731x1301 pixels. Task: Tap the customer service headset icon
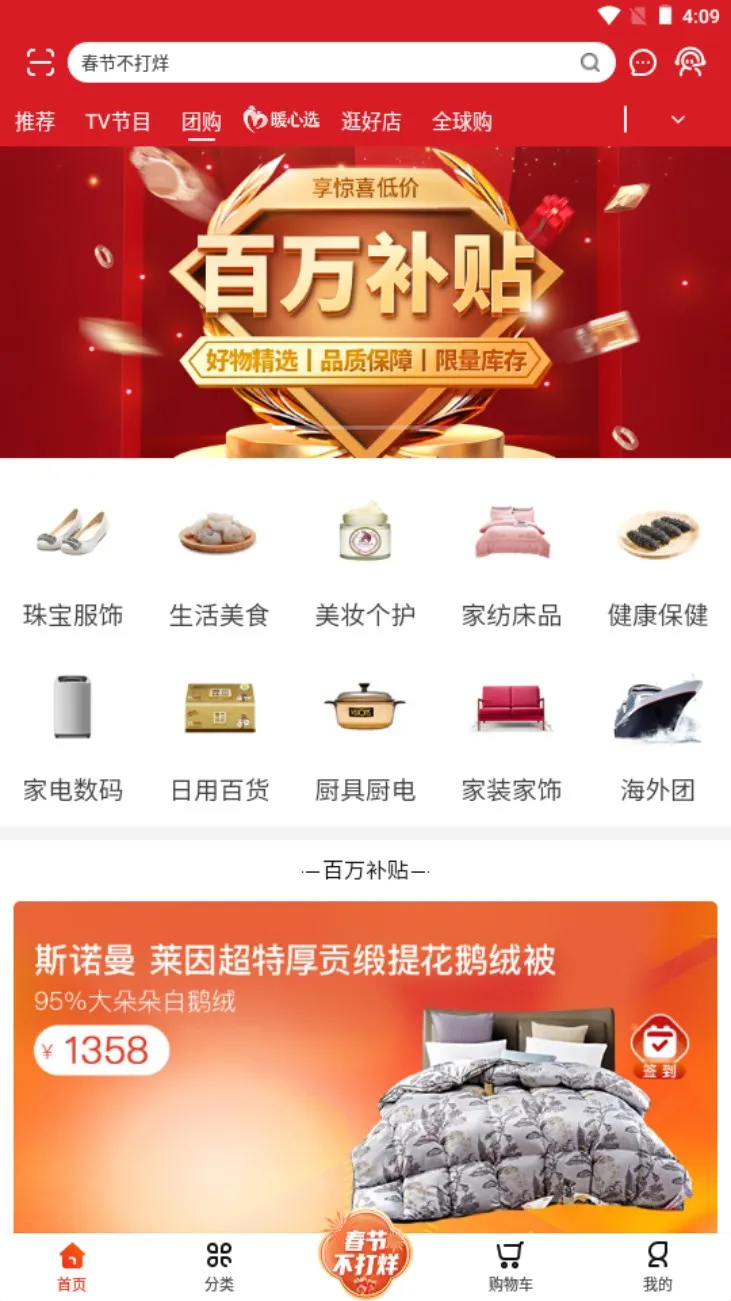pyautogui.click(x=690, y=62)
